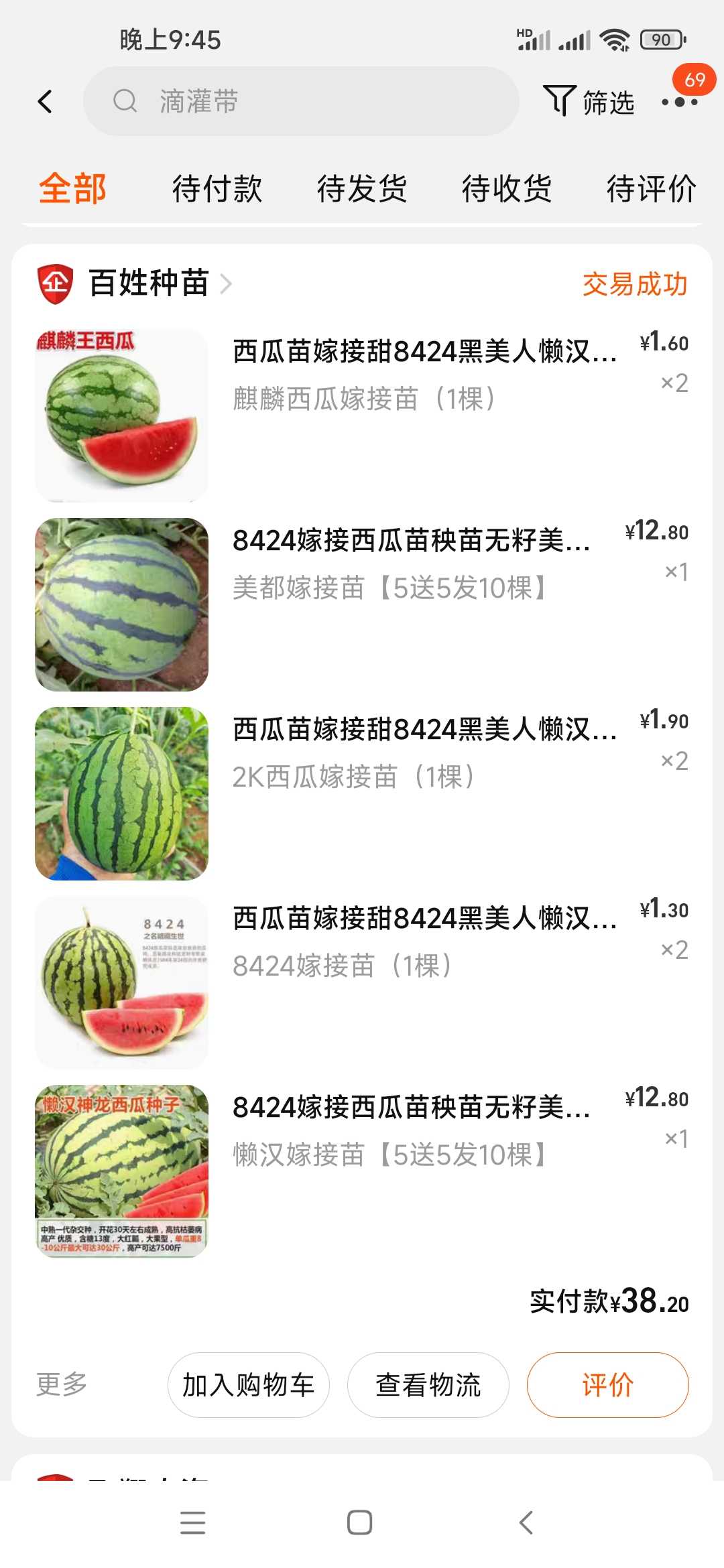Expand 更多 order options

(62, 1384)
